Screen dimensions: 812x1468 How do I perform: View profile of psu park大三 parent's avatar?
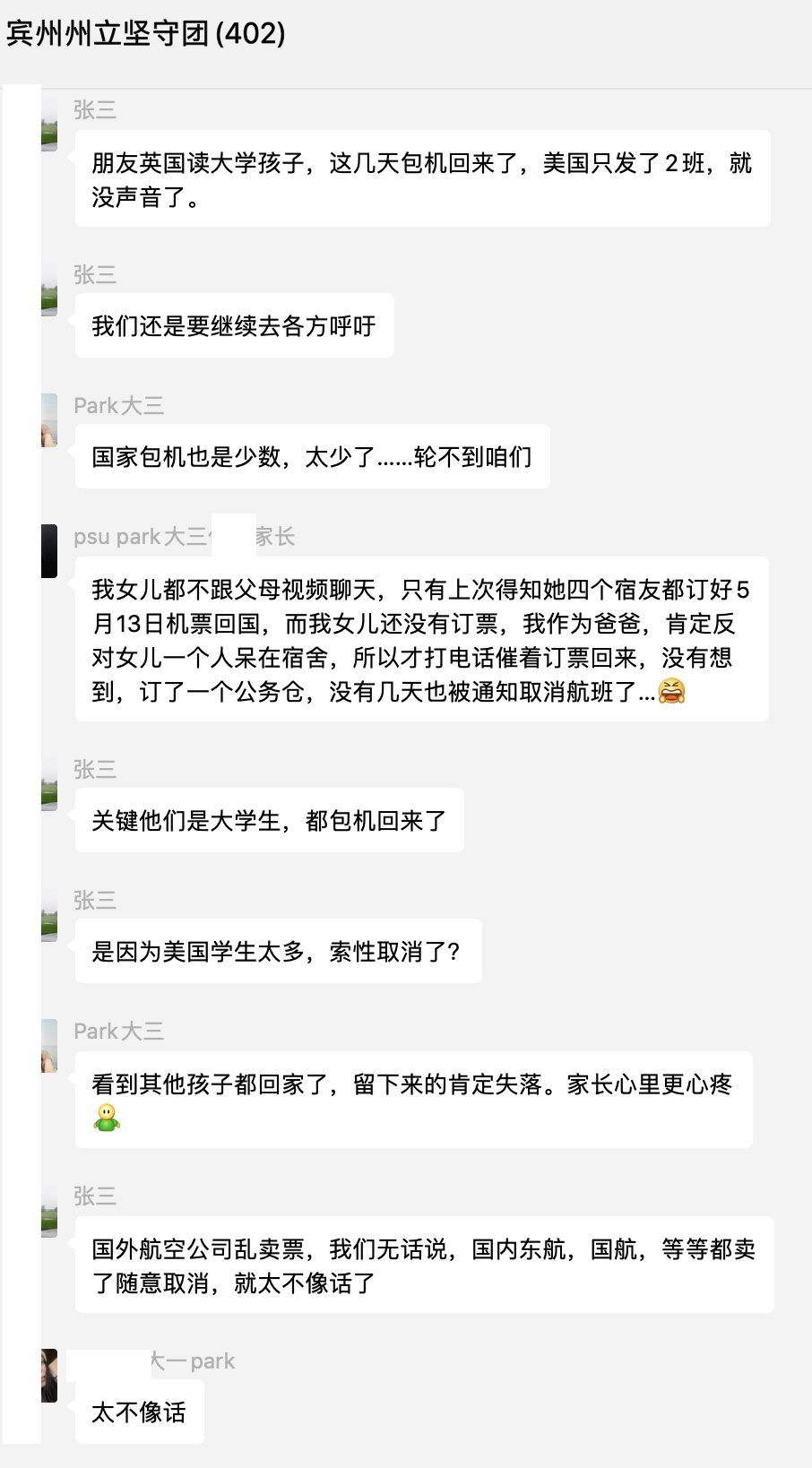pos(49,550)
